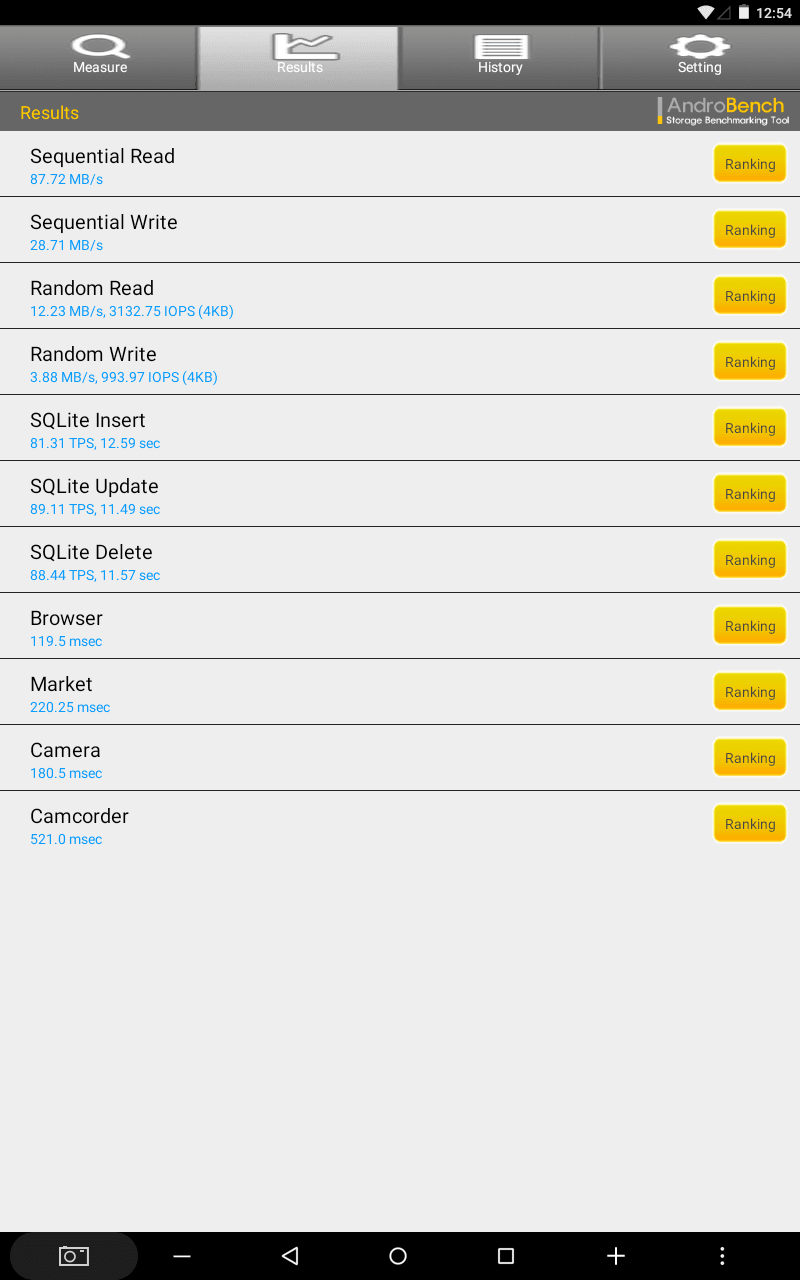
Task: Switch to the Measure tab
Action: click(99, 57)
